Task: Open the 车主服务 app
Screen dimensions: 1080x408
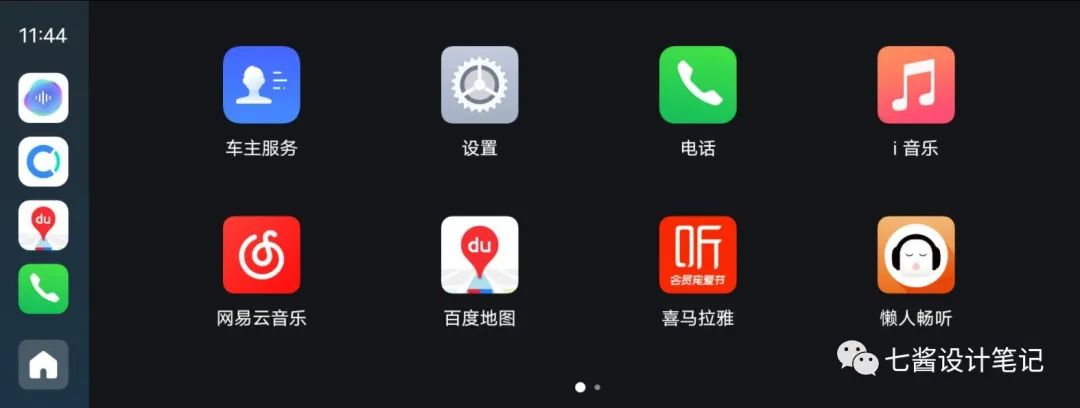Action: [261, 85]
